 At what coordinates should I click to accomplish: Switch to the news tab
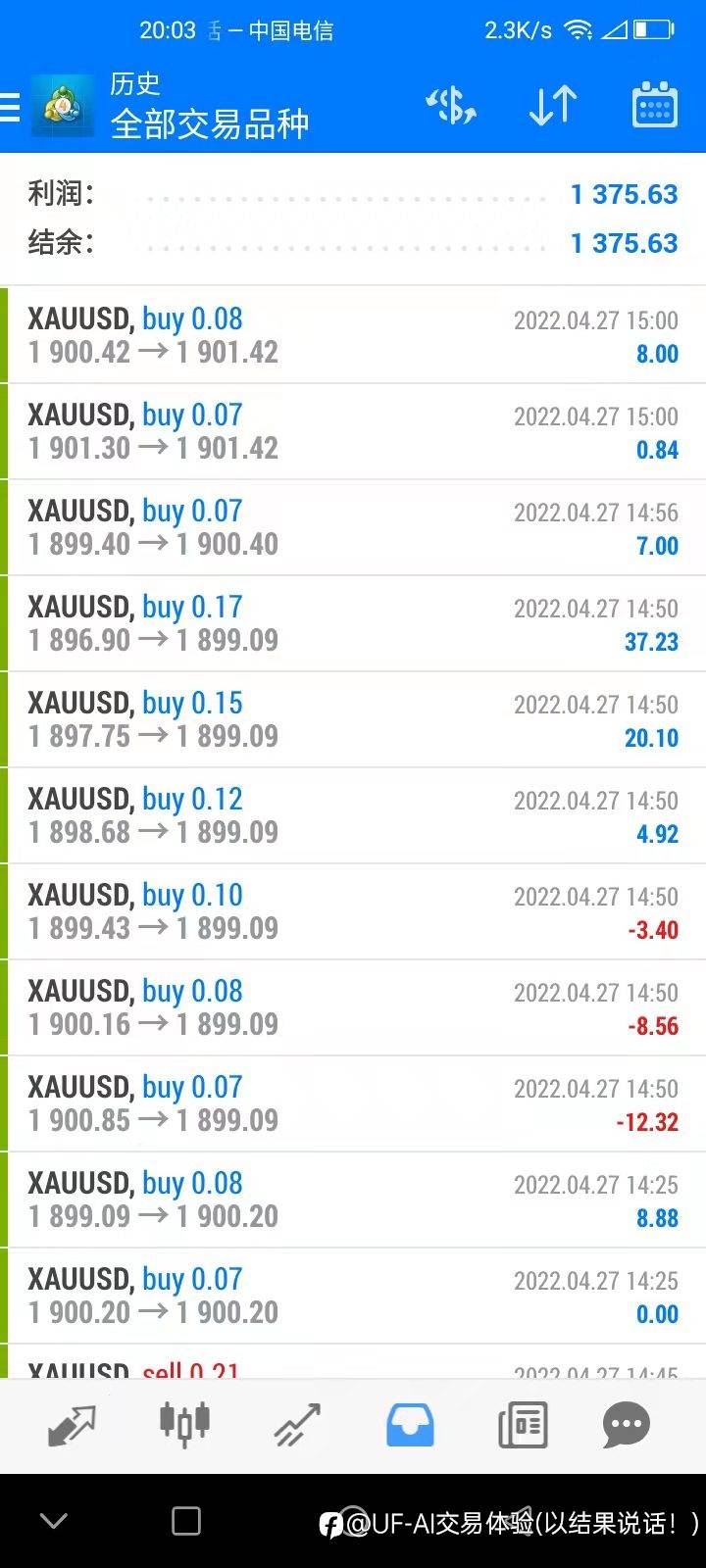coord(523,1426)
